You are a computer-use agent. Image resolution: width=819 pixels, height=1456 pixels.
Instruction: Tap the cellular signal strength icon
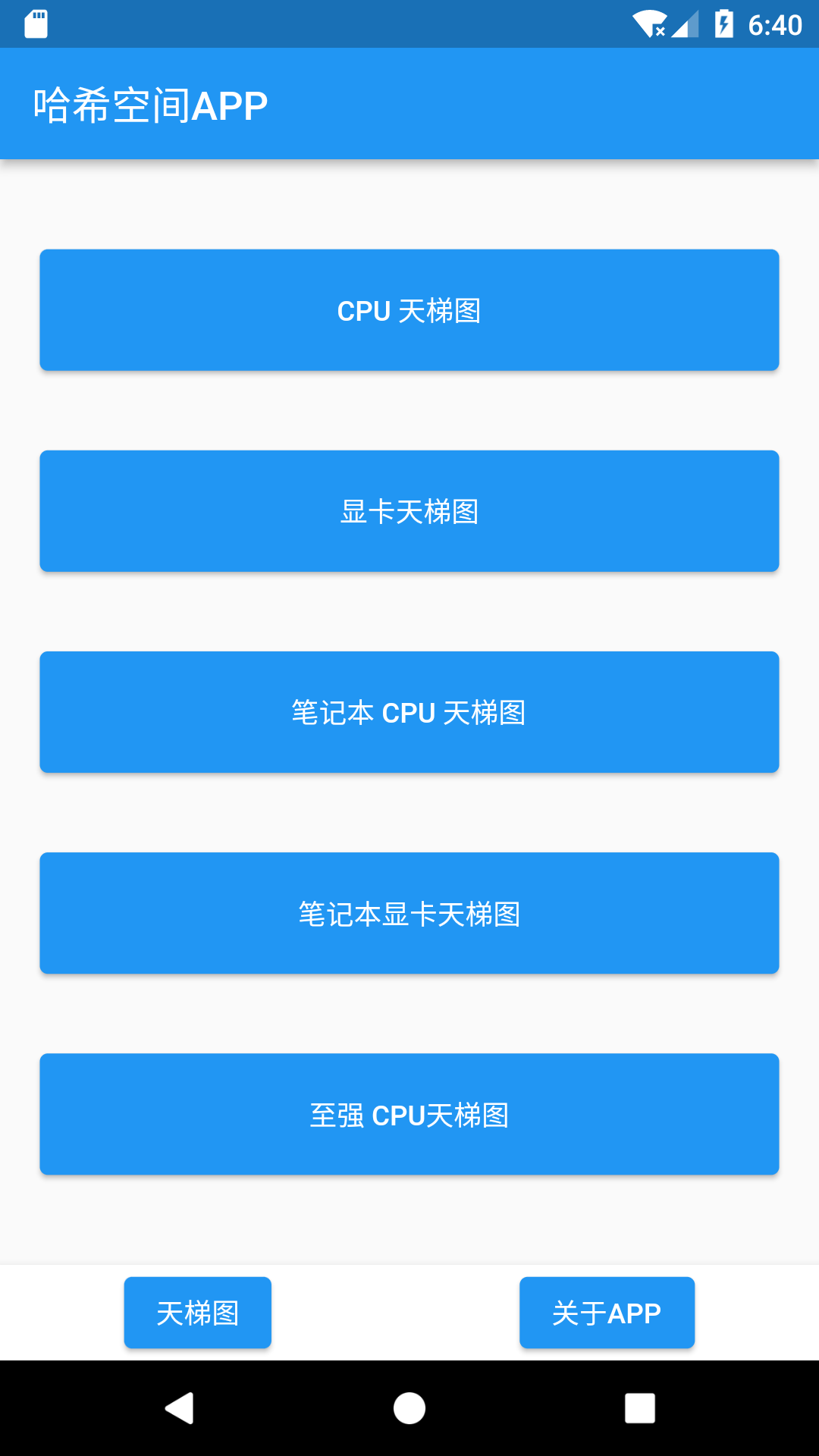pos(685,23)
